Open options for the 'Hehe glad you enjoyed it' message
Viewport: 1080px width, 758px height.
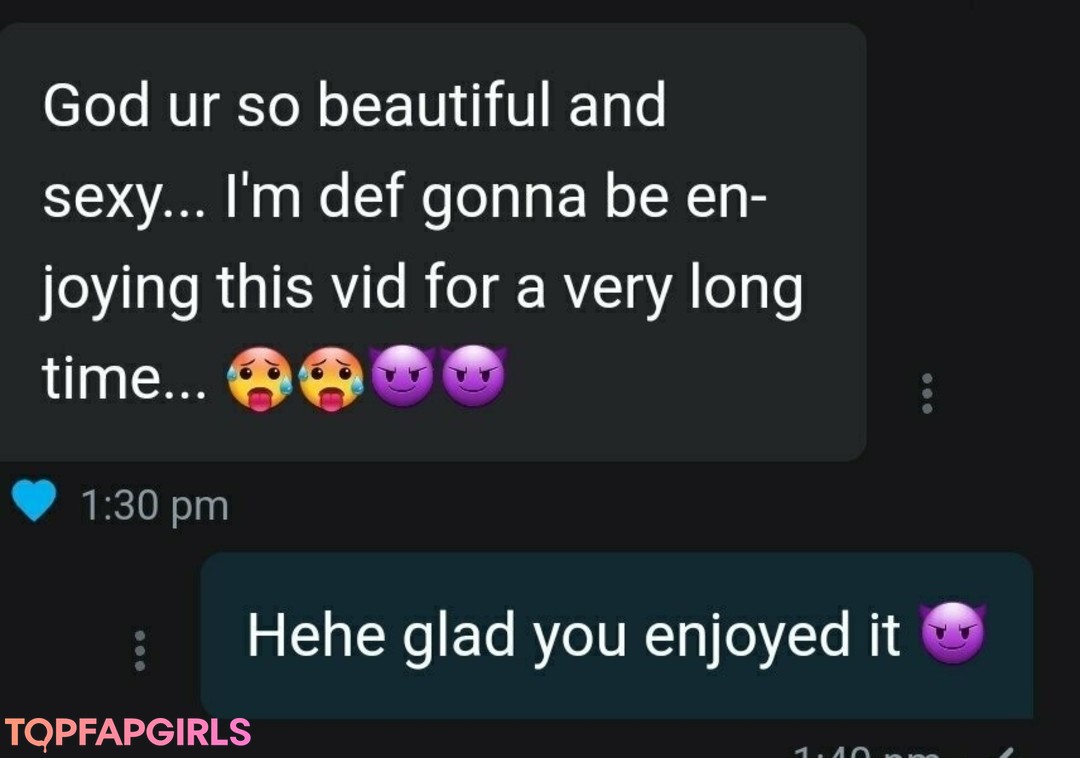point(140,650)
